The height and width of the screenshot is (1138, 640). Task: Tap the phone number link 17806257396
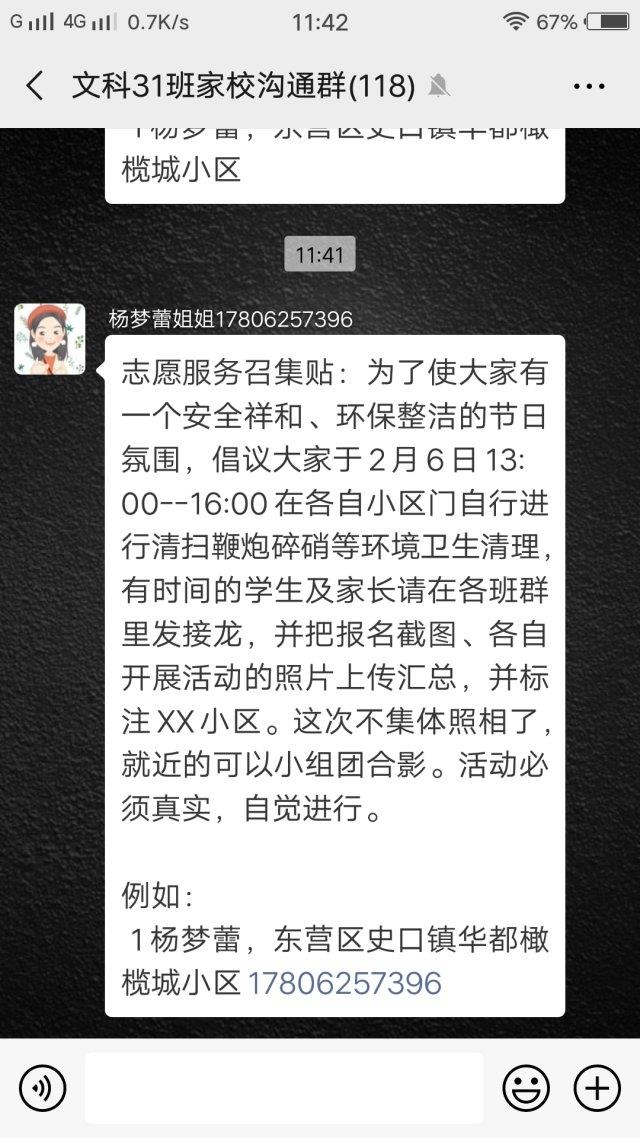(345, 983)
